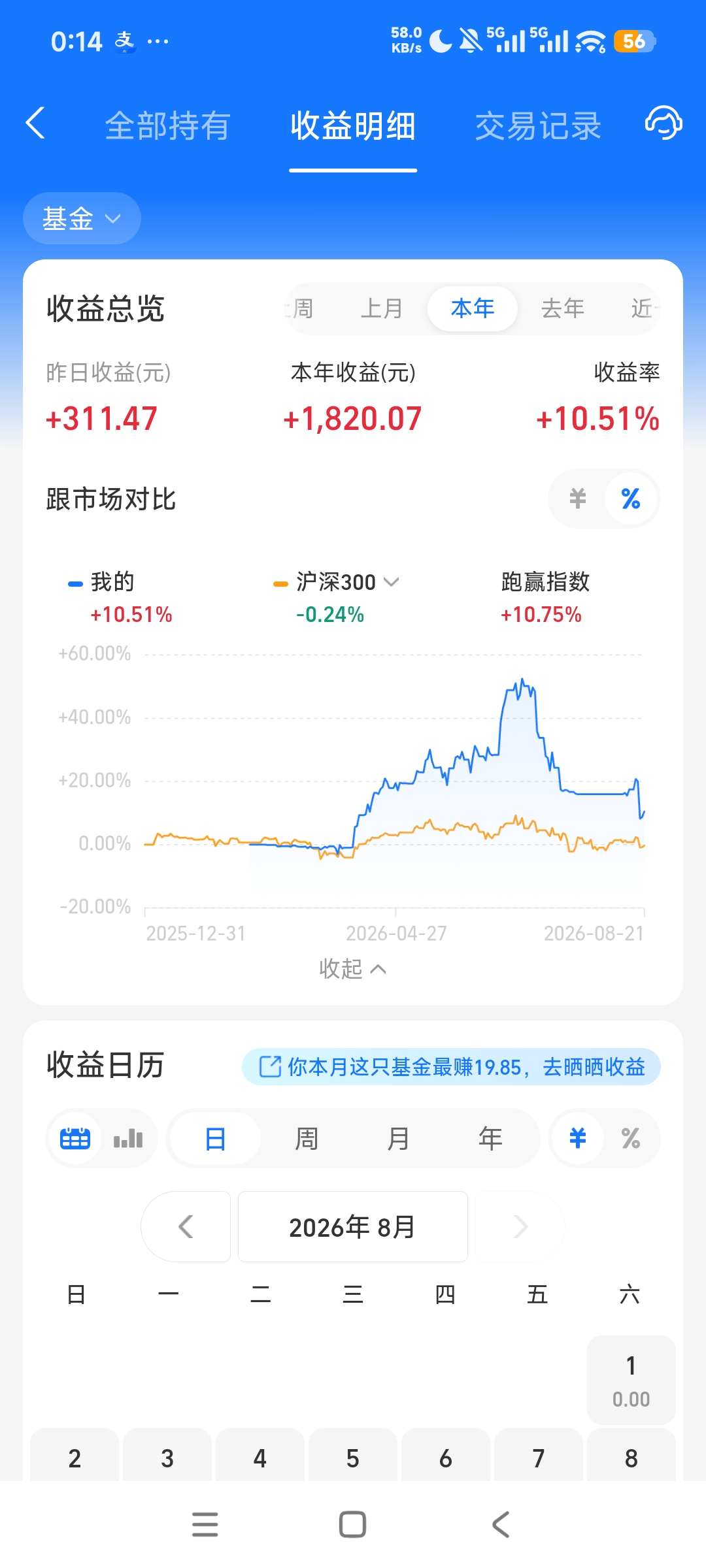Open the 基金 dropdown filter
This screenshot has width=706, height=1568.
coord(82,218)
